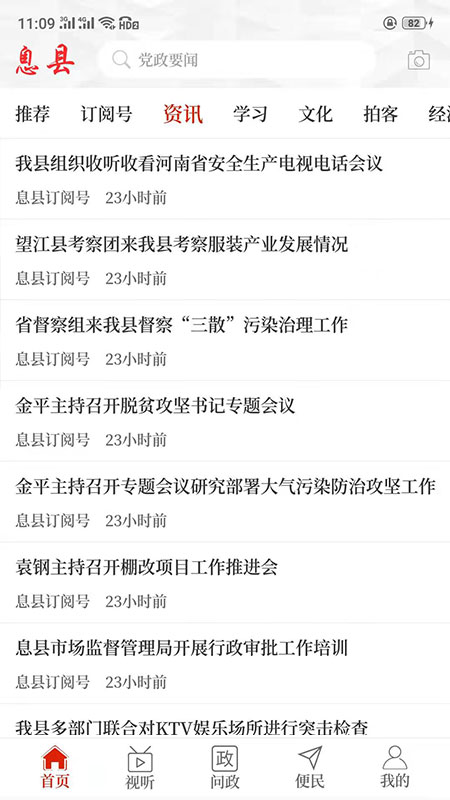Image resolution: width=450 pixels, height=800 pixels.
Task: Switch to 视听 in bottom navigation
Action: pyautogui.click(x=140, y=767)
